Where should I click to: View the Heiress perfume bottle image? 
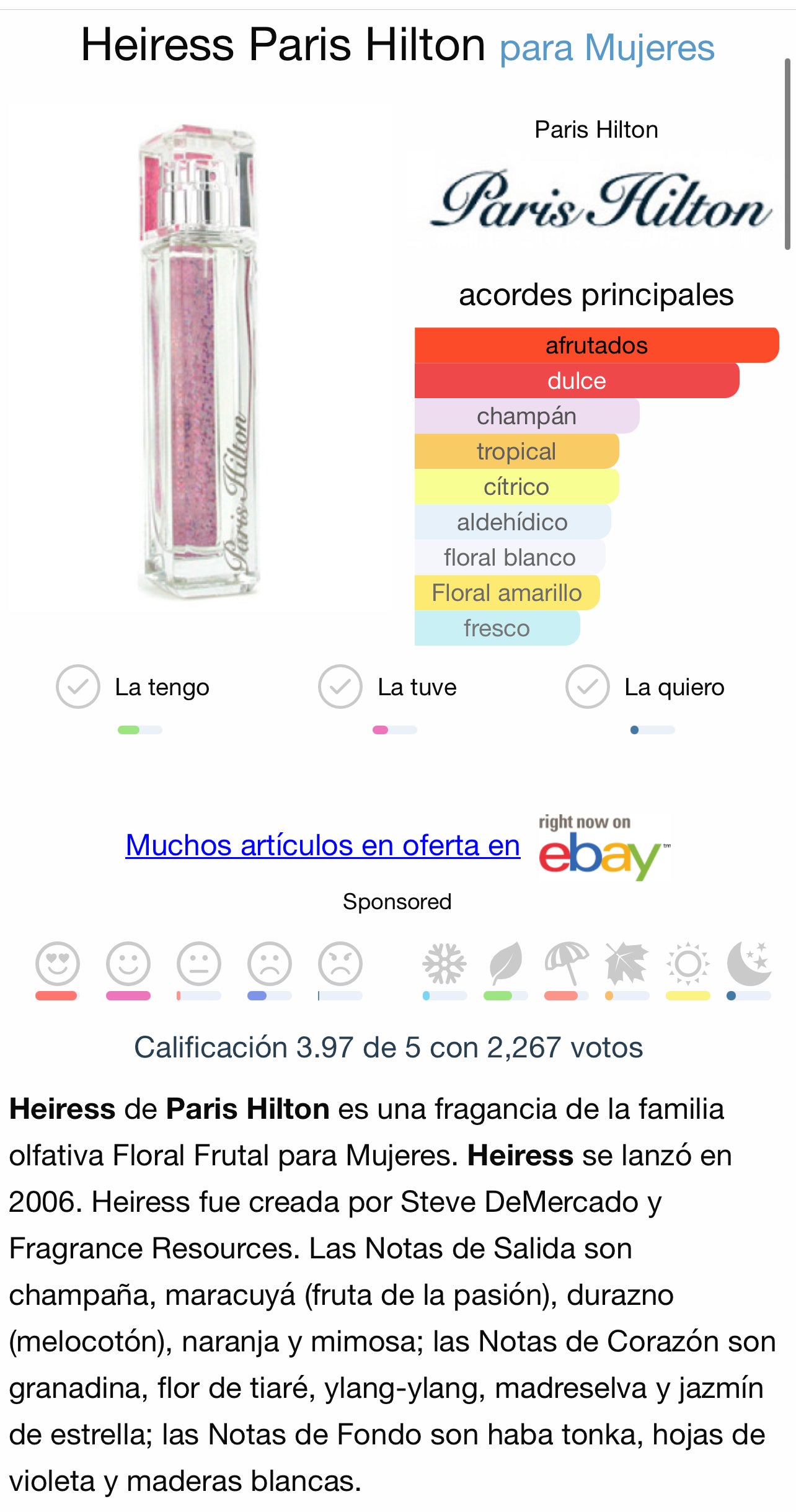[198, 360]
